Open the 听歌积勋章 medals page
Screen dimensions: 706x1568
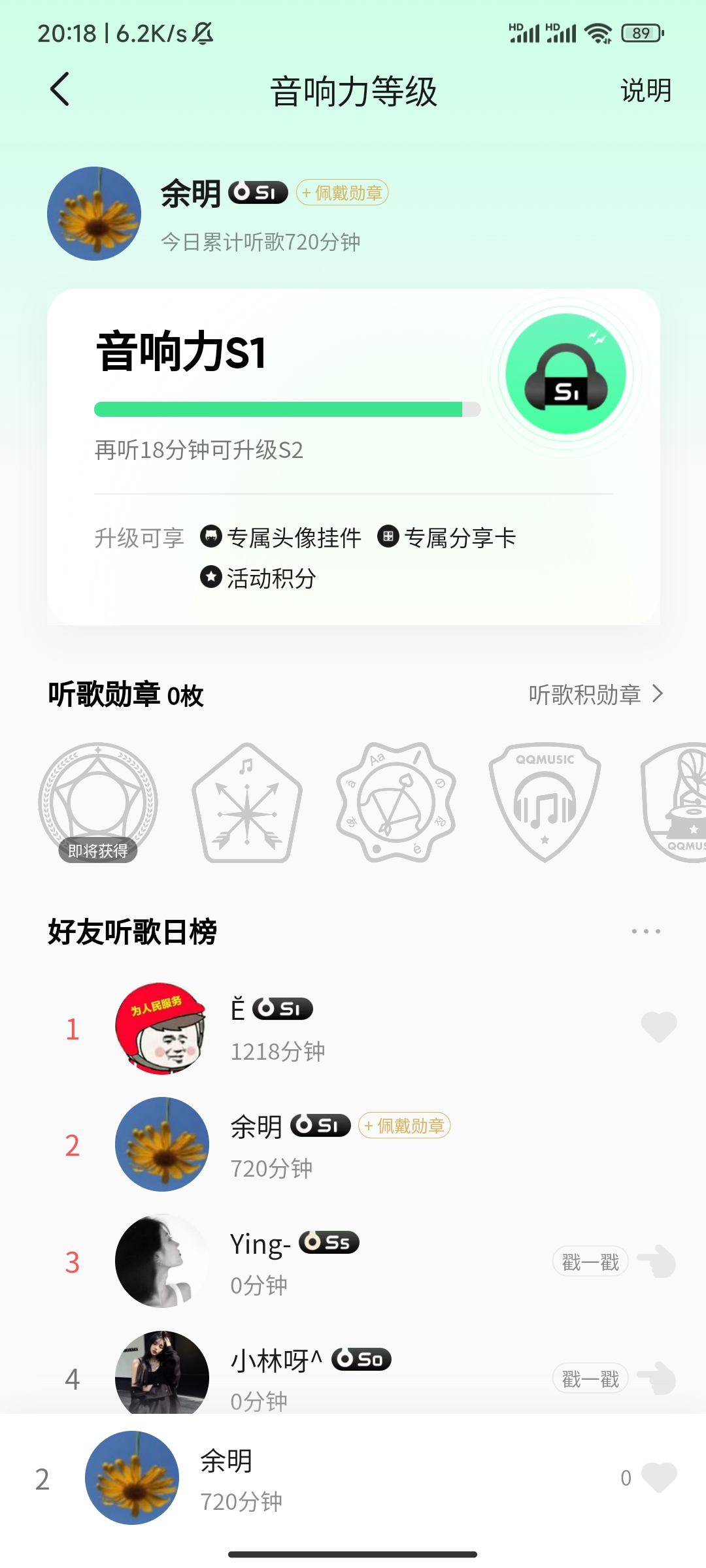(x=595, y=694)
